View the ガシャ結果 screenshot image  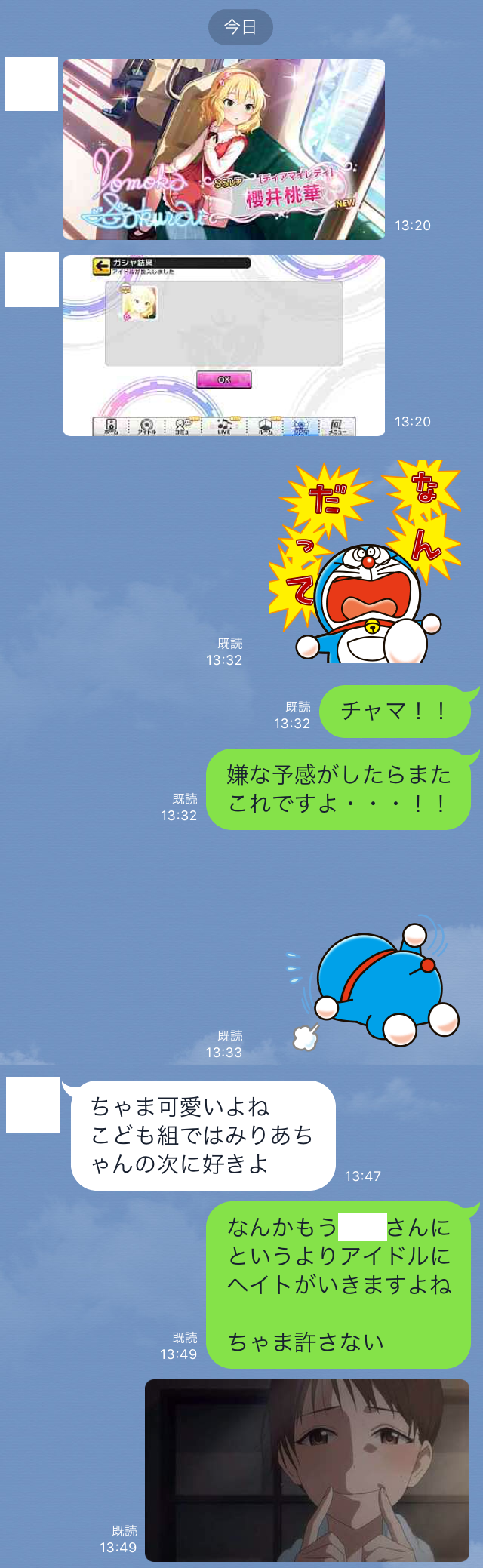coord(223,346)
